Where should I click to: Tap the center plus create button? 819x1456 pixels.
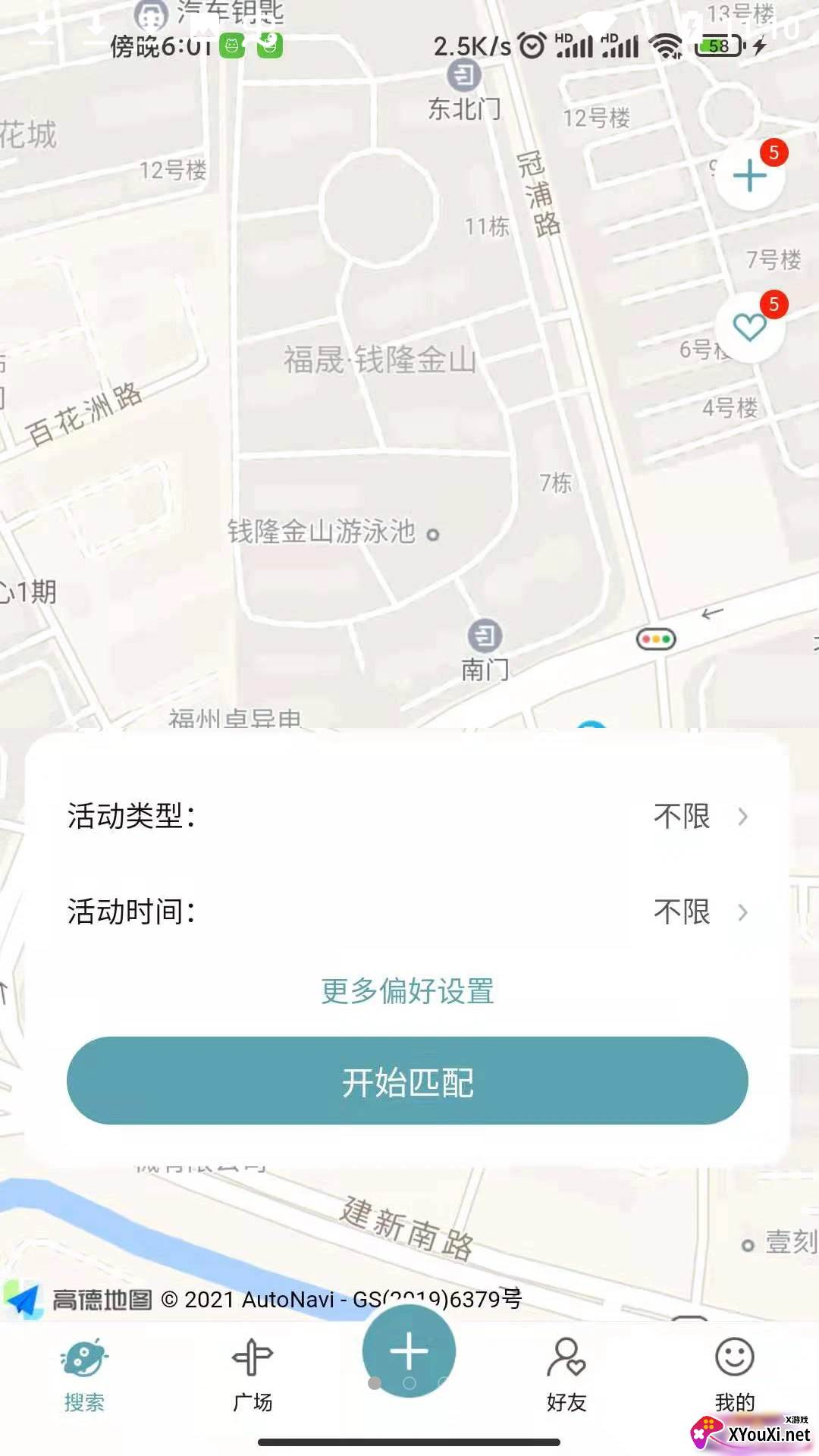[x=409, y=1351]
